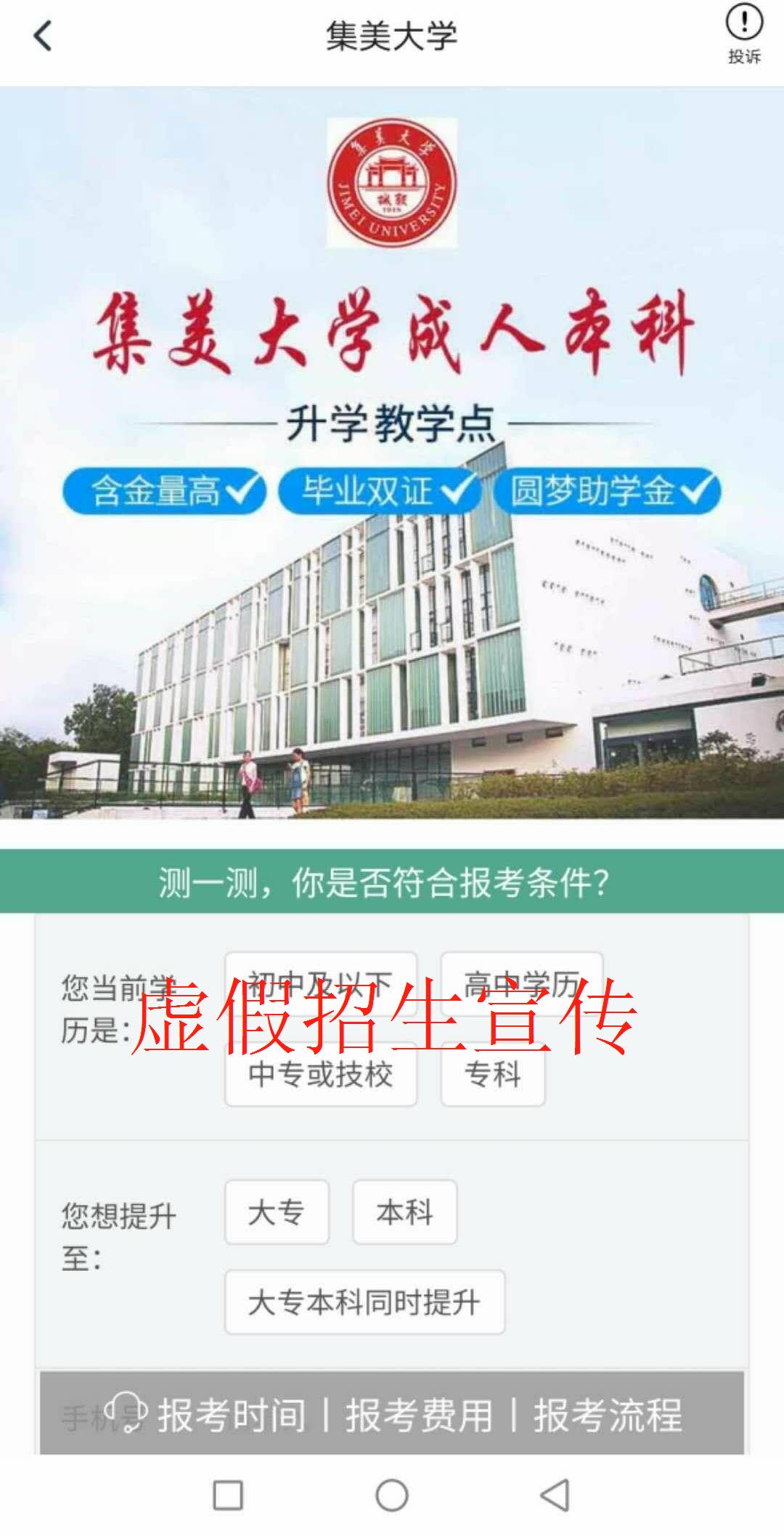Choose 大专 as target degree

tap(276, 1212)
